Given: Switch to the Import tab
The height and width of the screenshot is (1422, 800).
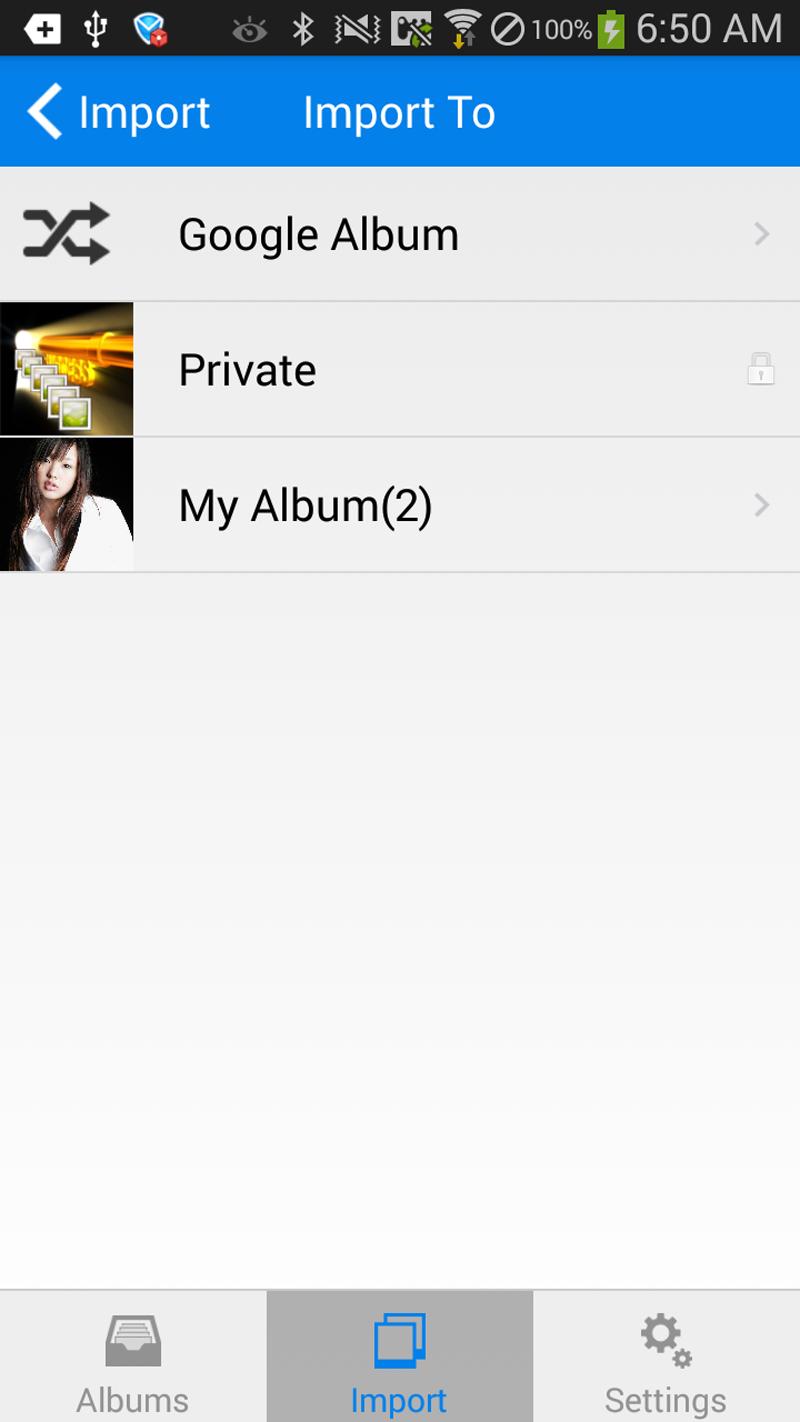Looking at the screenshot, I should click(399, 1356).
